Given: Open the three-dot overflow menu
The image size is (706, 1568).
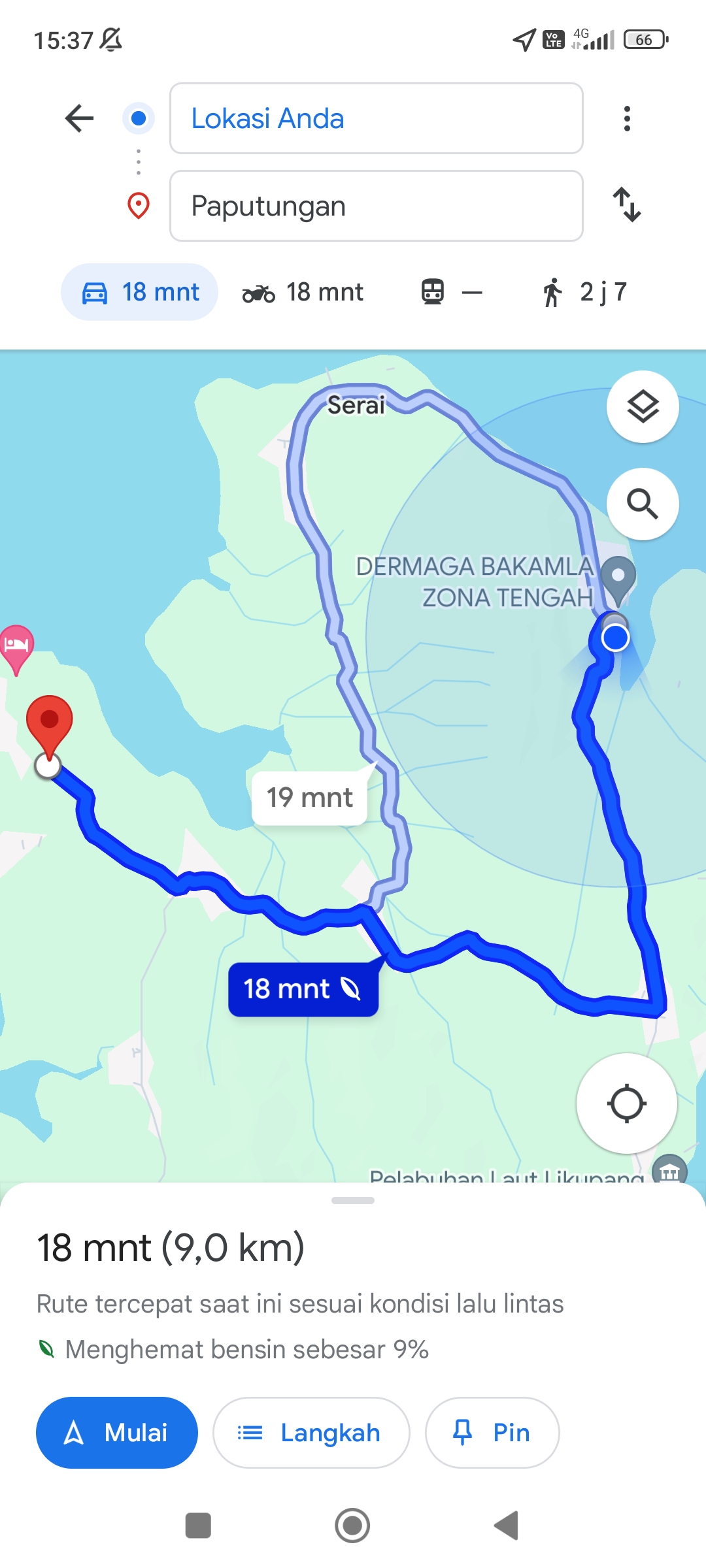Looking at the screenshot, I should coord(627,118).
